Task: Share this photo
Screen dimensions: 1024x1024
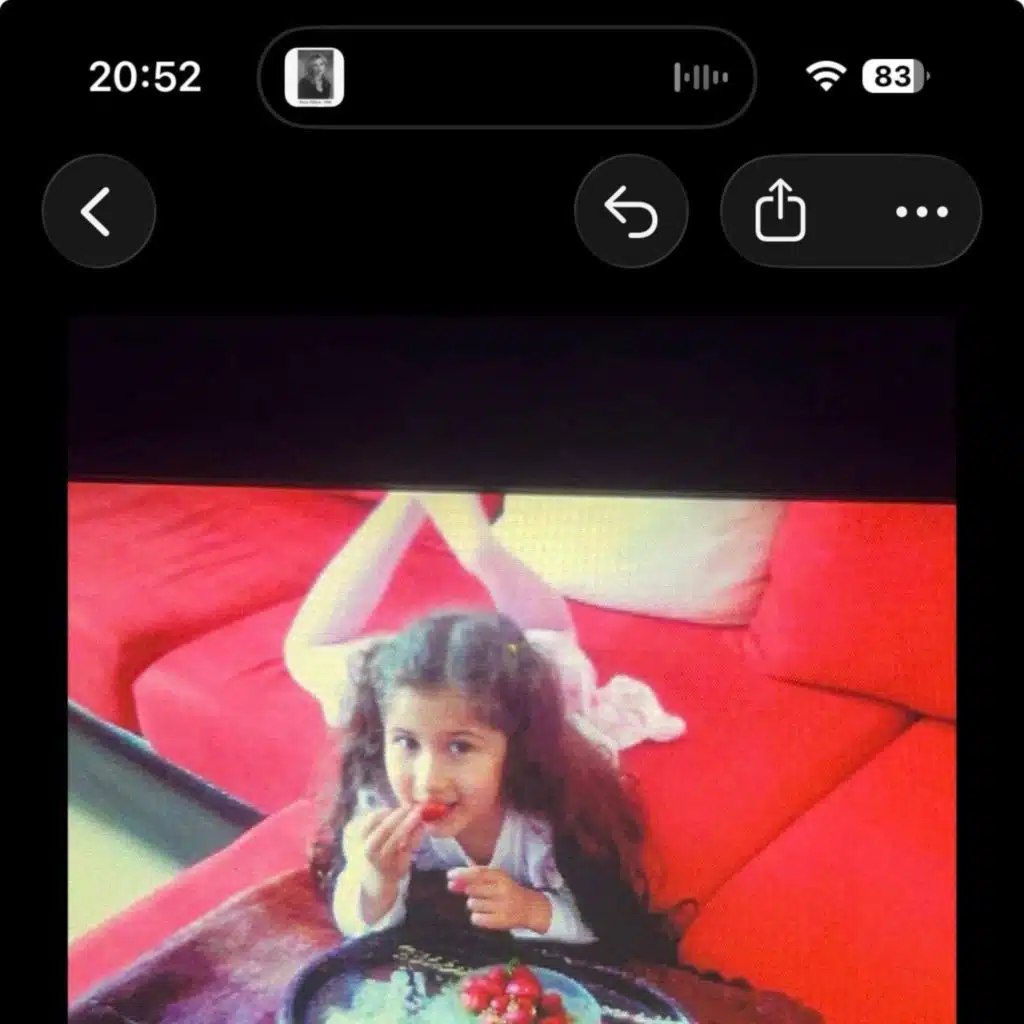Action: tap(780, 211)
